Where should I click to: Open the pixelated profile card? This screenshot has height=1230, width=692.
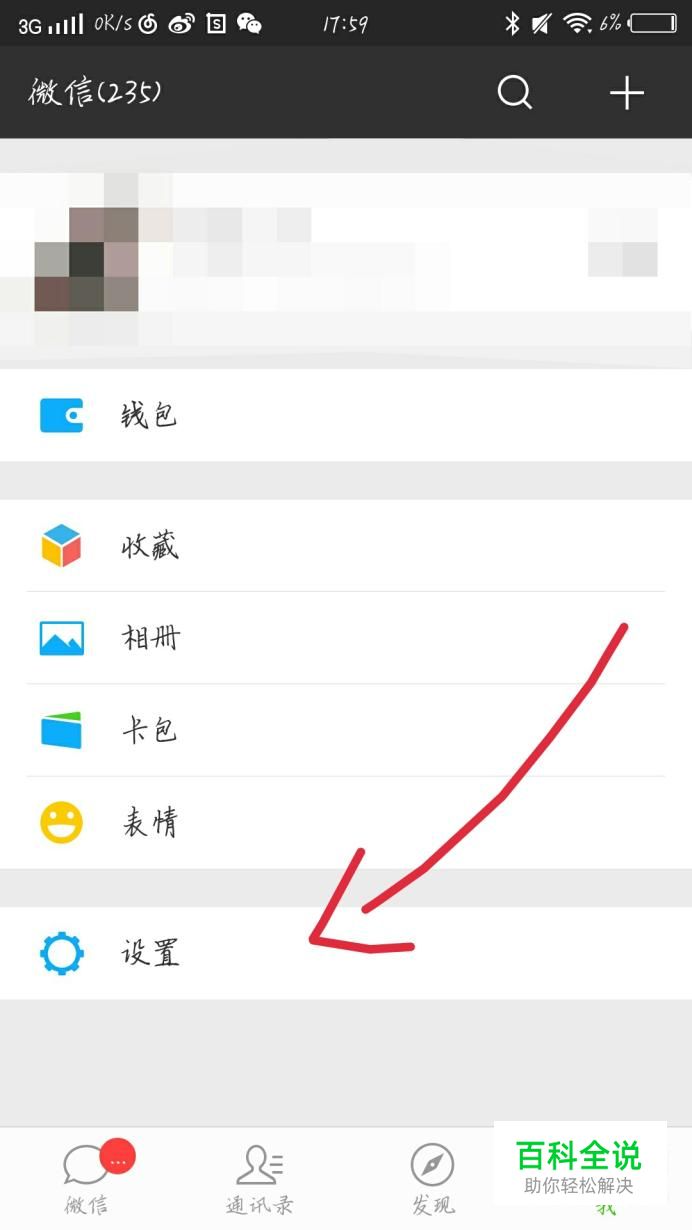point(345,260)
